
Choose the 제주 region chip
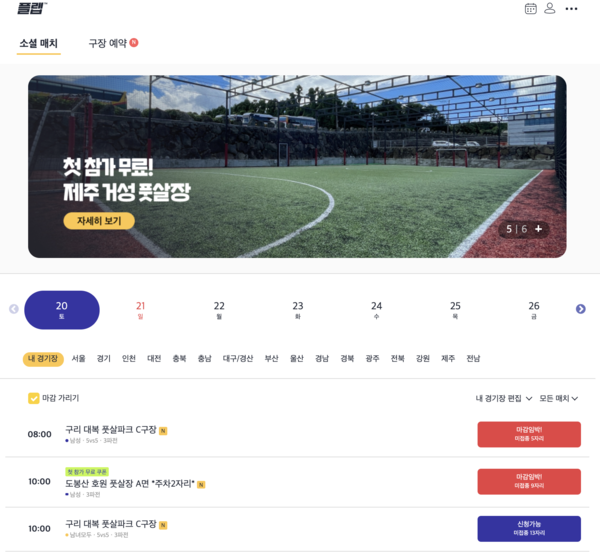pos(448,358)
